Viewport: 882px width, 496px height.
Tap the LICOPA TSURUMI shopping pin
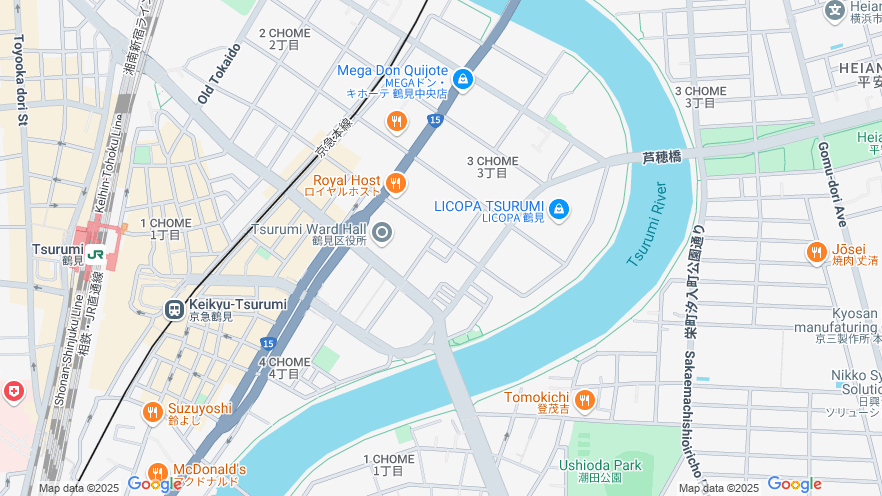click(560, 209)
